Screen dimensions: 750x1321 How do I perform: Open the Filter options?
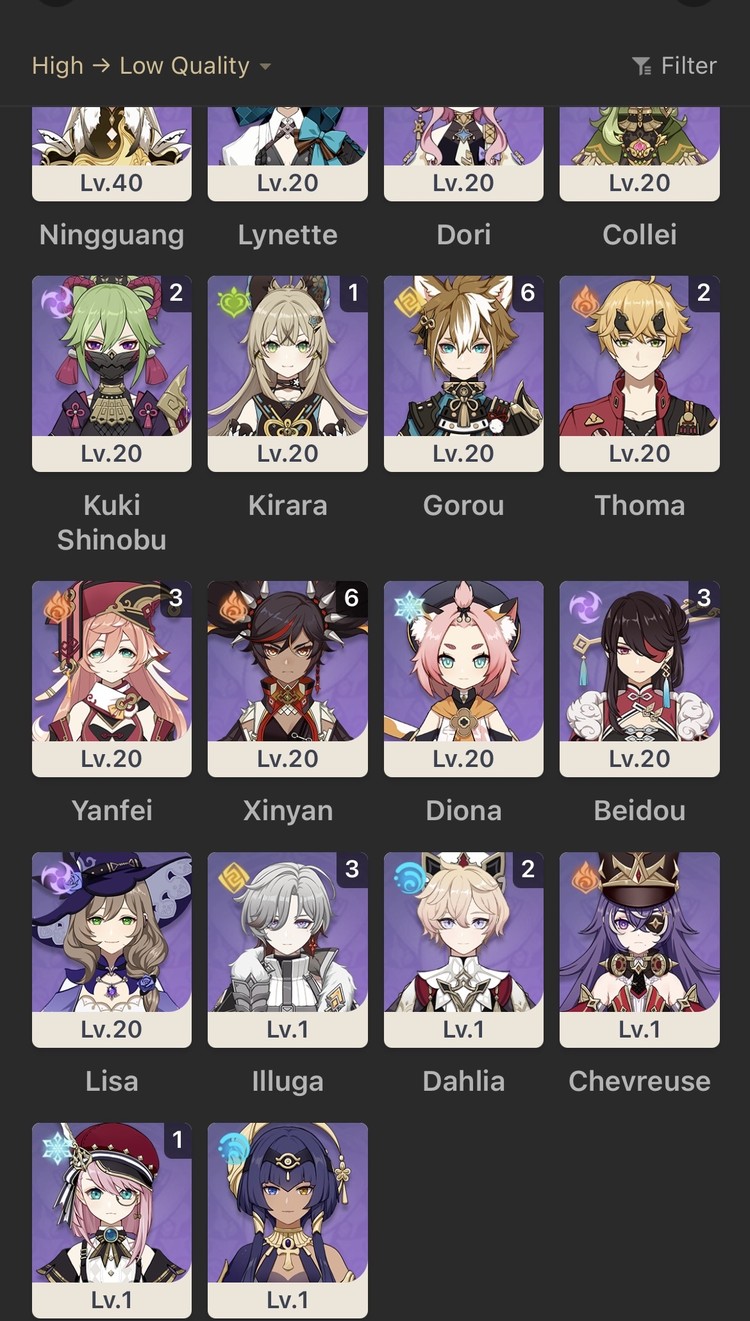click(x=675, y=66)
